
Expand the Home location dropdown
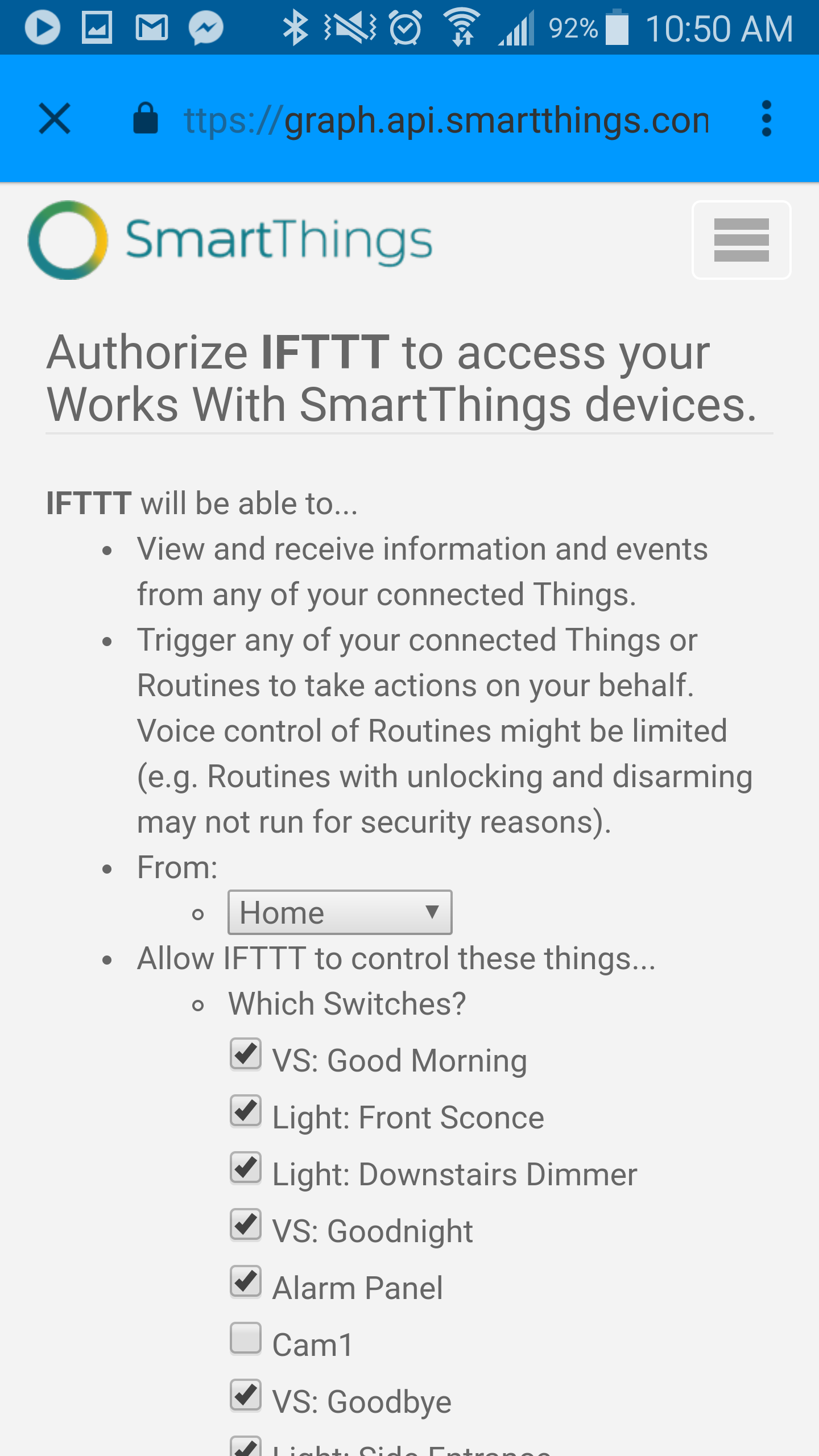pyautogui.click(x=340, y=912)
